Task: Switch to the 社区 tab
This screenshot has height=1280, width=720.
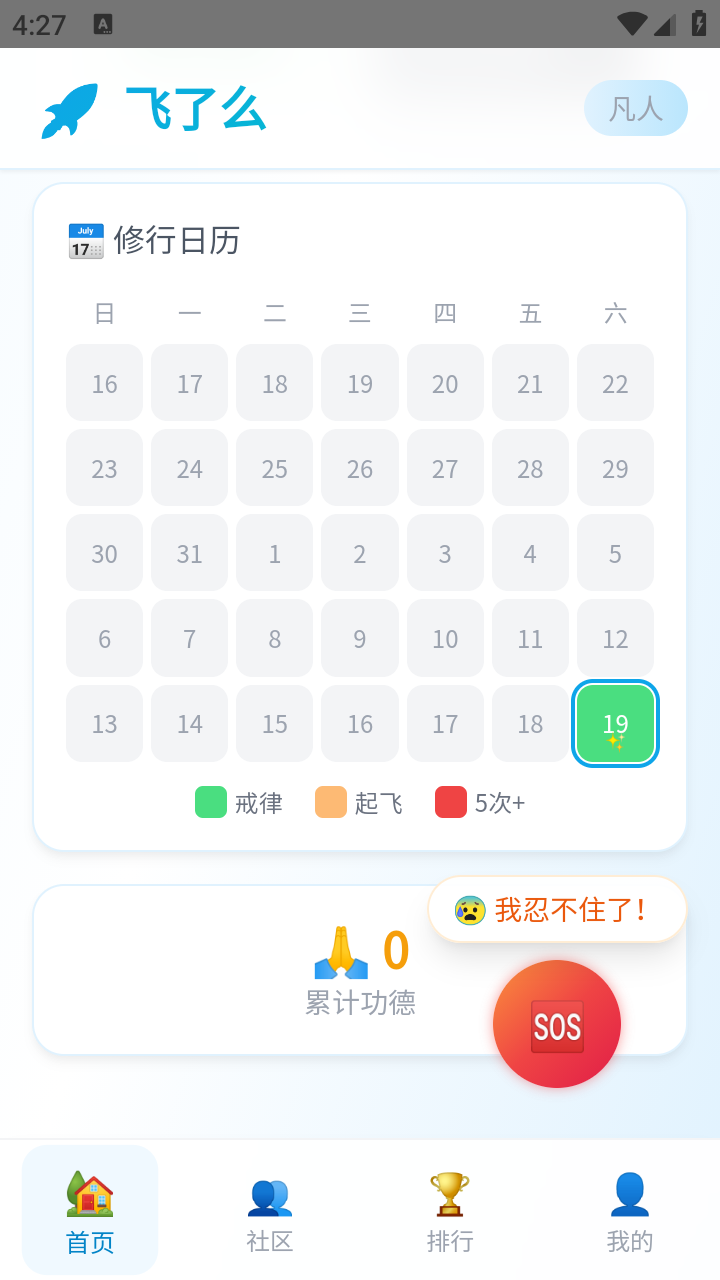Action: coord(269,1210)
